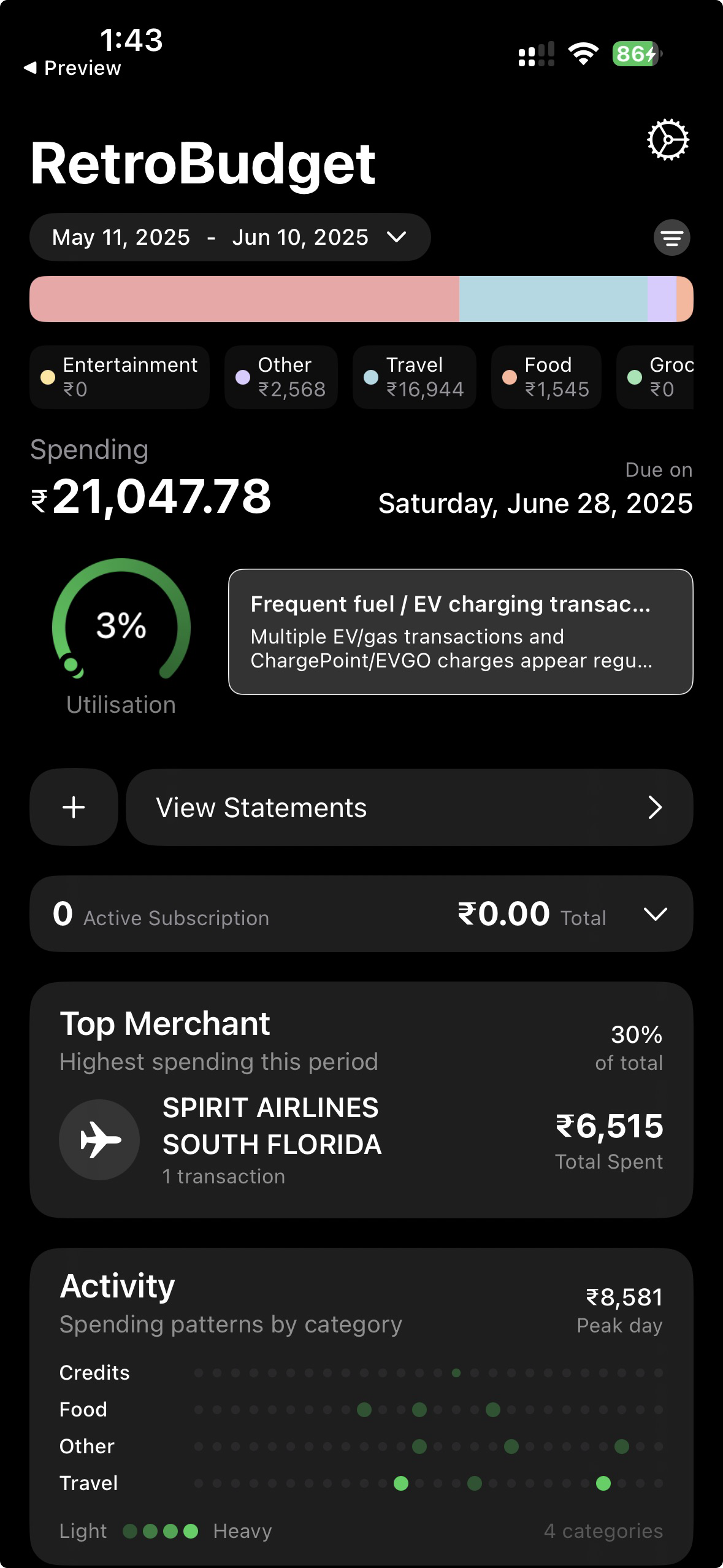Toggle the Entertainment category chip
Image resolution: width=723 pixels, height=1568 pixels.
pyautogui.click(x=119, y=377)
